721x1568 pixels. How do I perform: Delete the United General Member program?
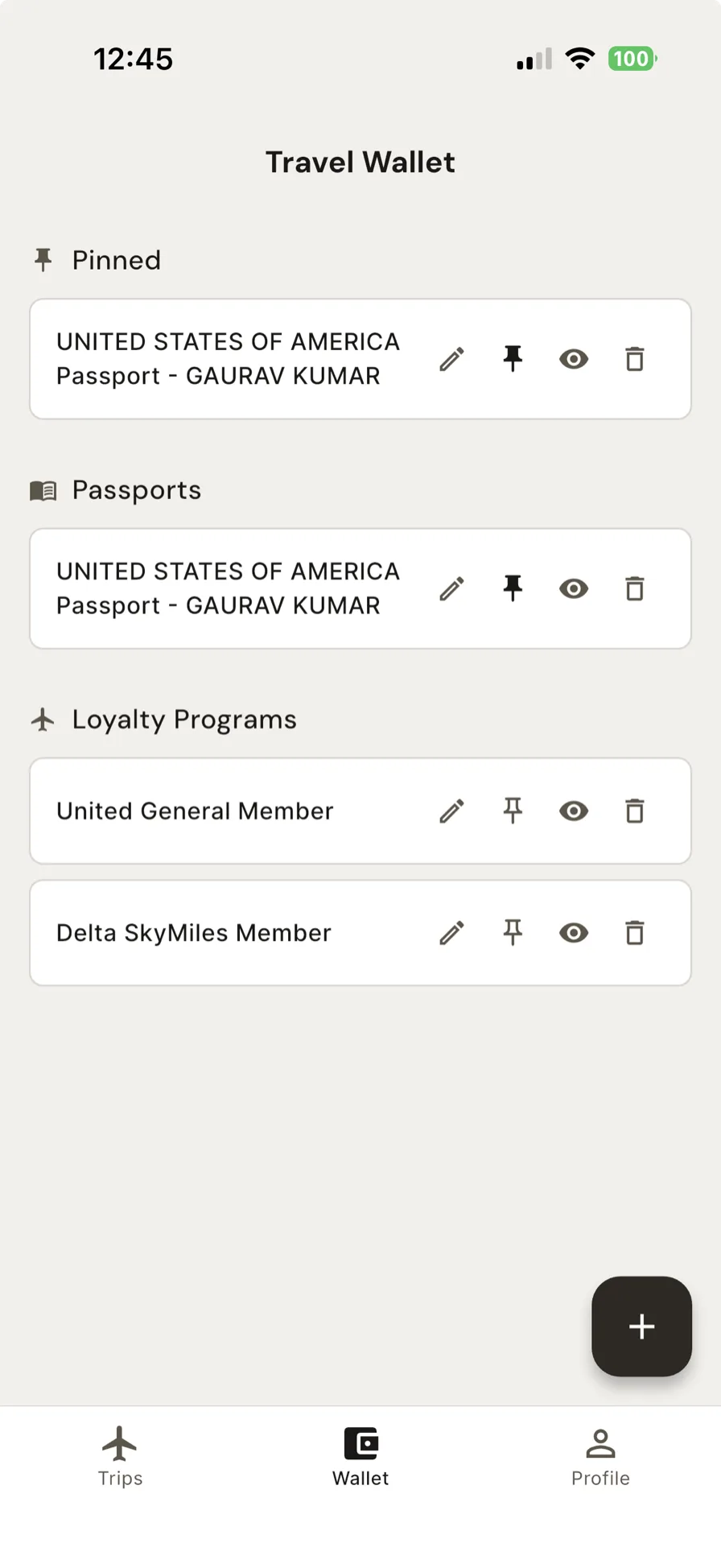[635, 811]
